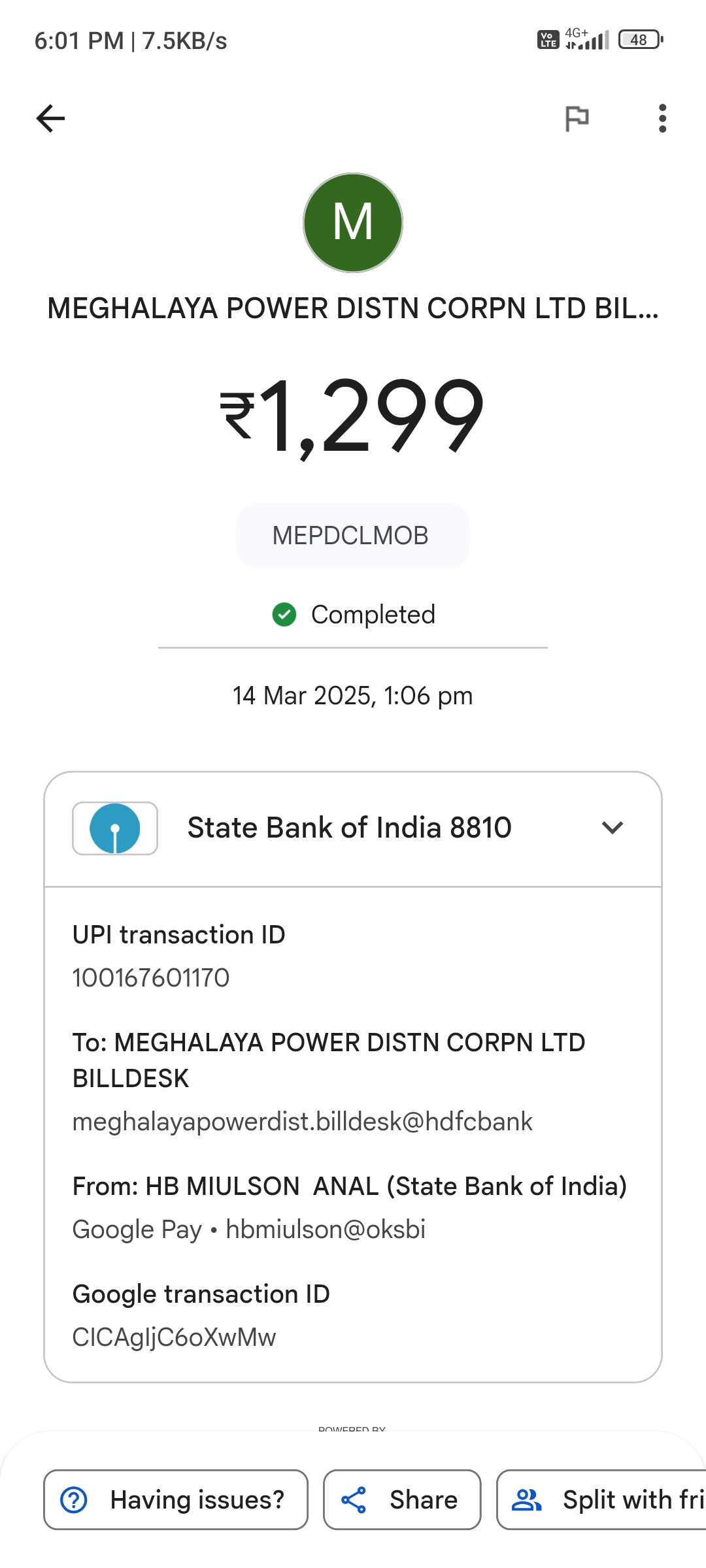Split with friends
706x1568 pixels.
(601, 1499)
